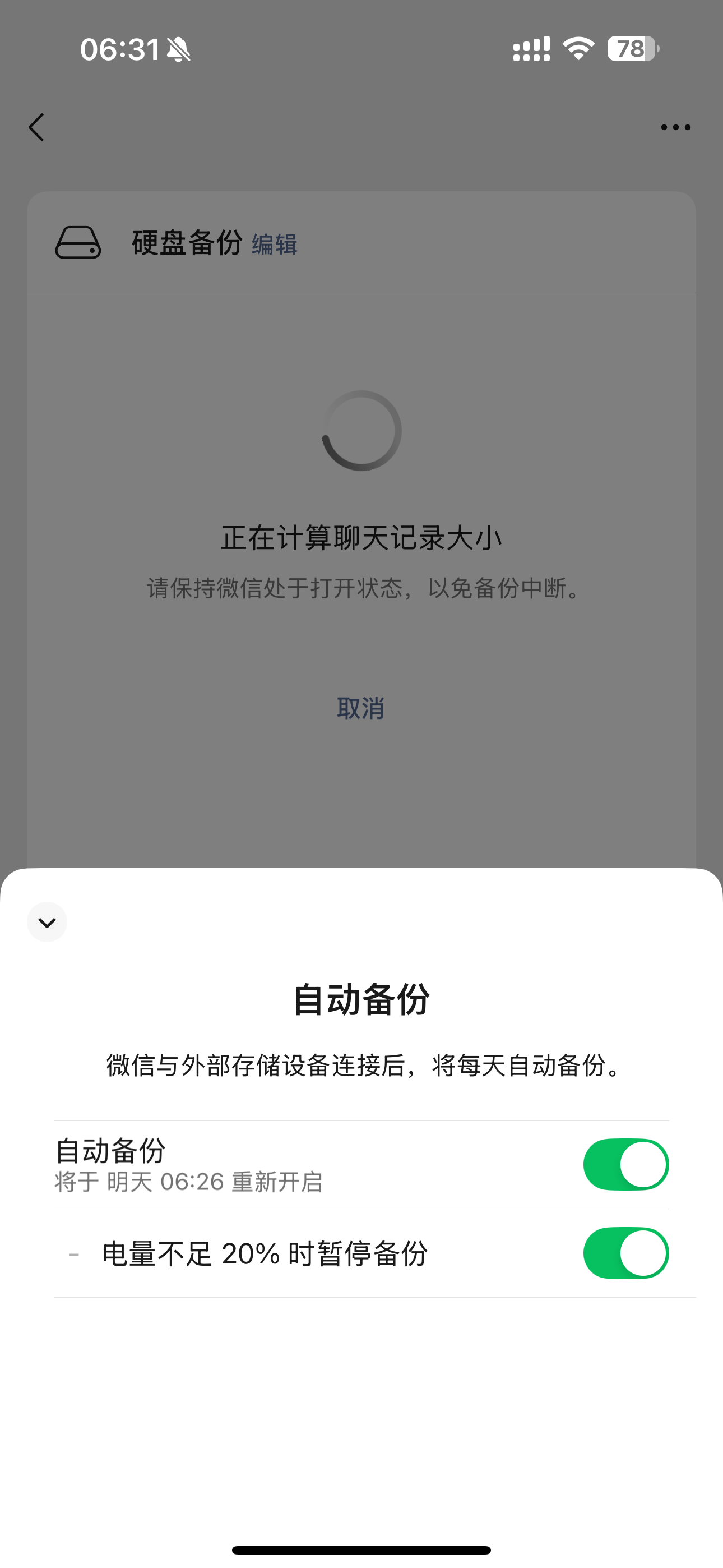
Task: Tap the back arrow to go back
Action: pos(36,127)
